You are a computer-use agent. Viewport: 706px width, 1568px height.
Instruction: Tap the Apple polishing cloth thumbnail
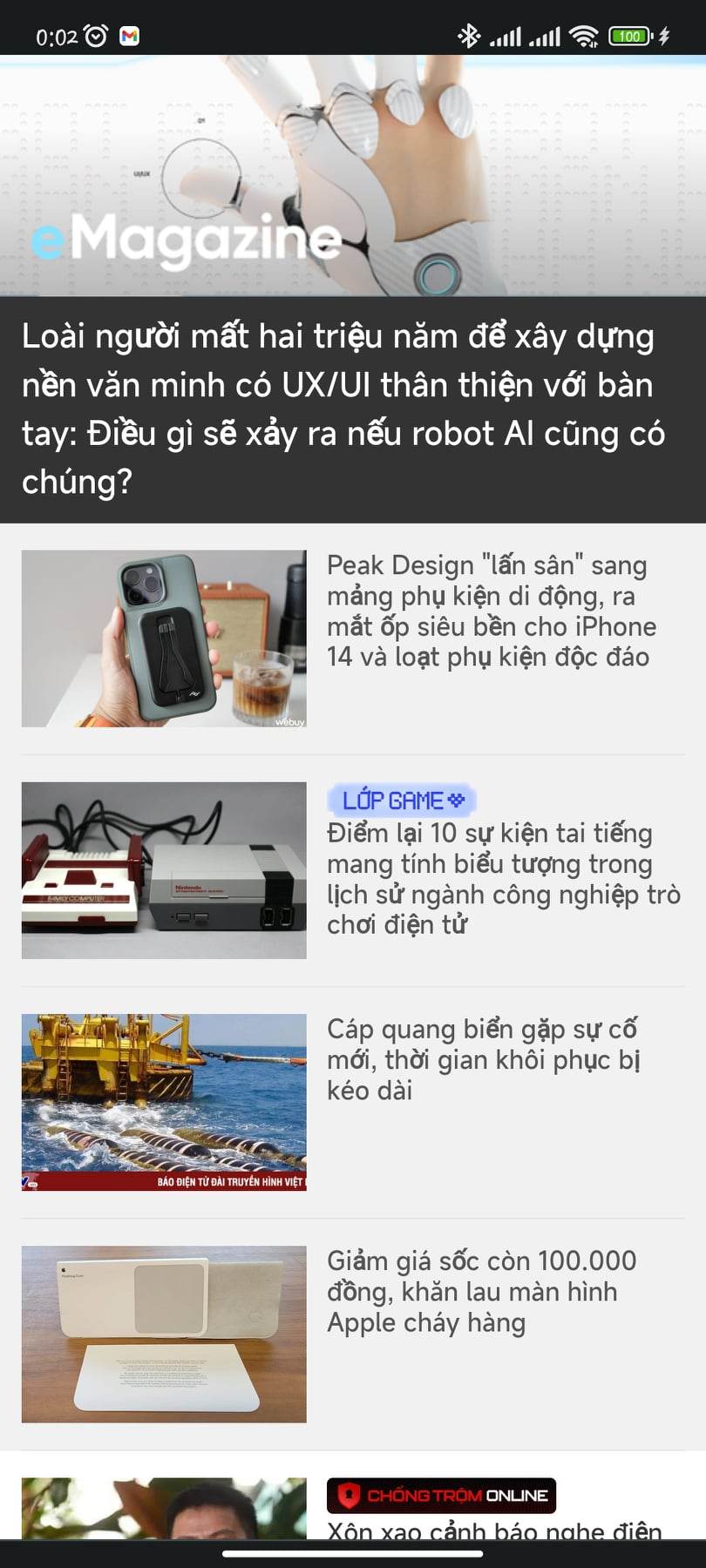point(164,1334)
